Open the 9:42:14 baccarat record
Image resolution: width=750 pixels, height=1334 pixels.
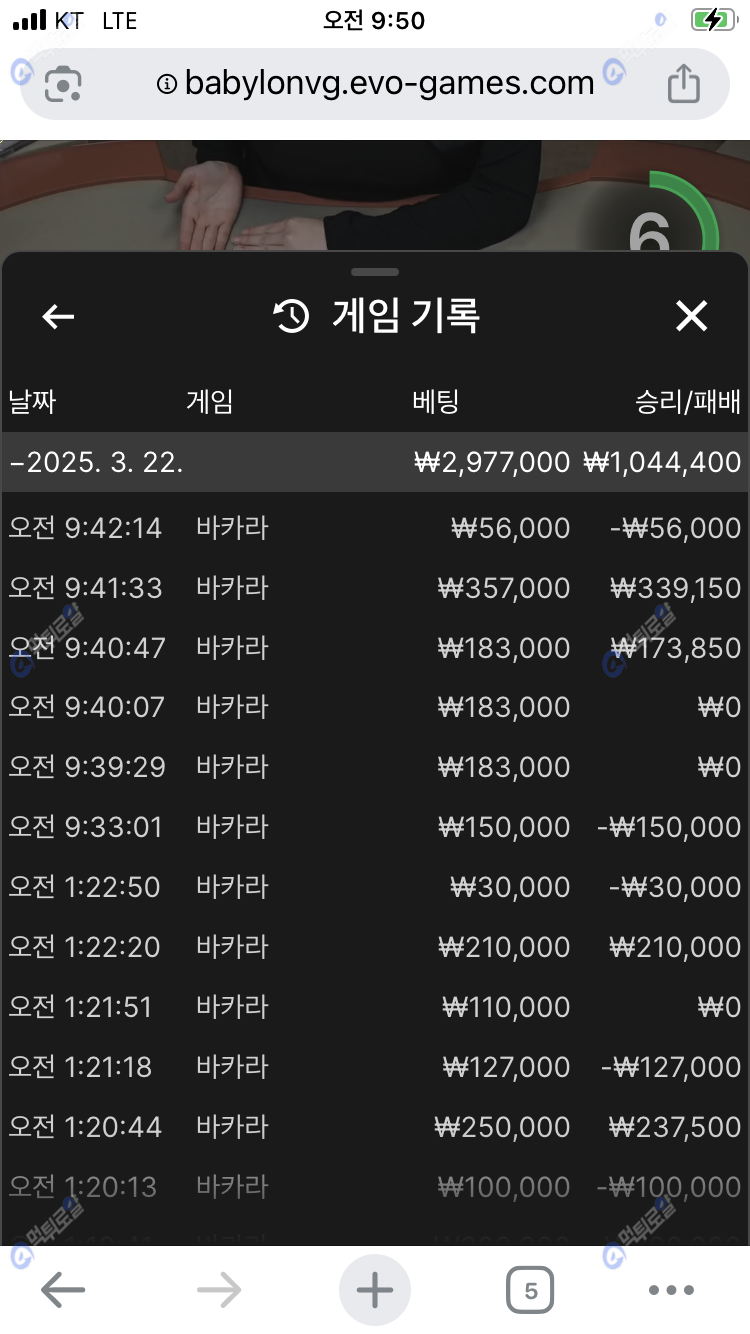375,528
